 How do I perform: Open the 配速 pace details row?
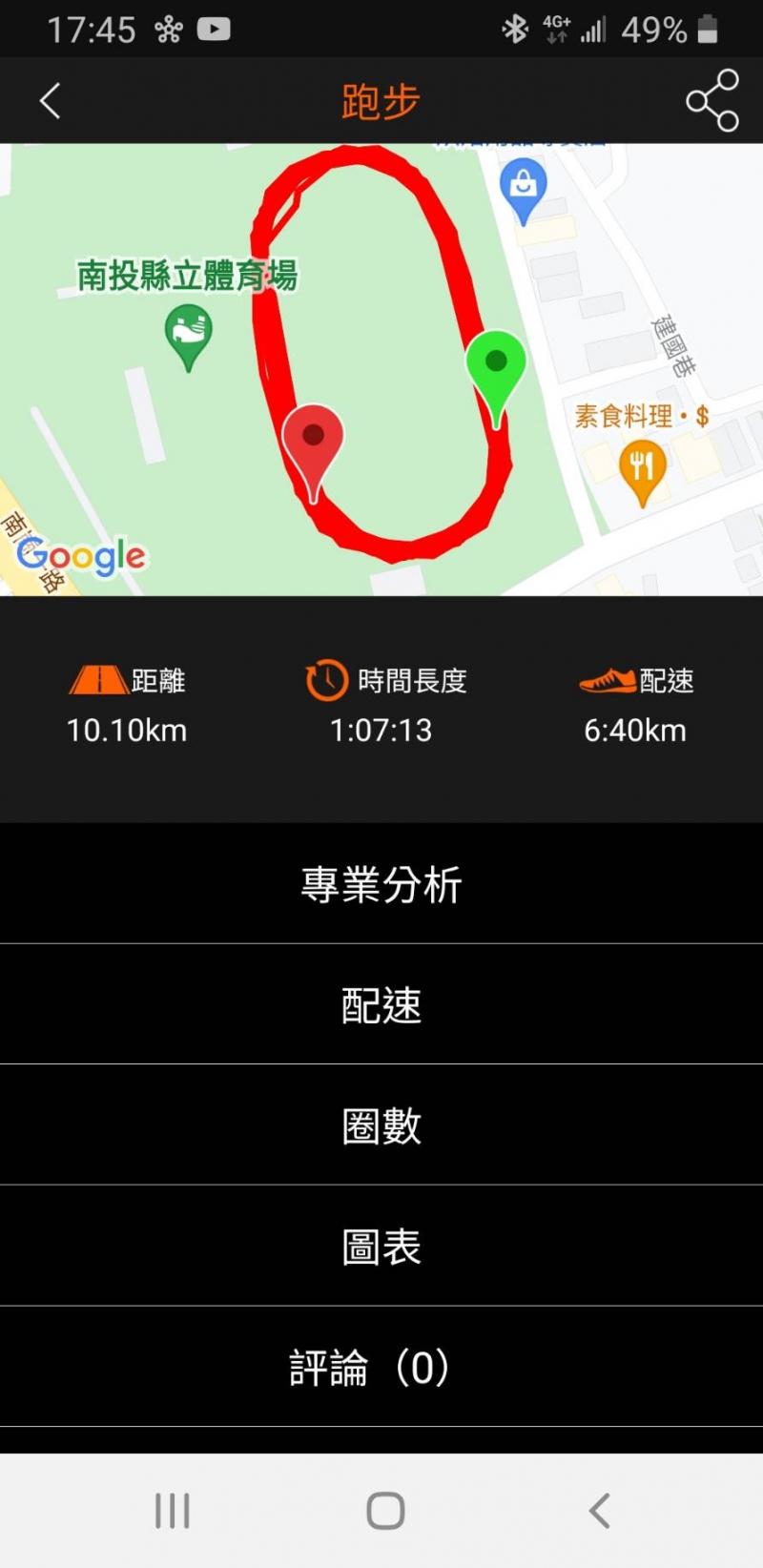(x=381, y=1004)
